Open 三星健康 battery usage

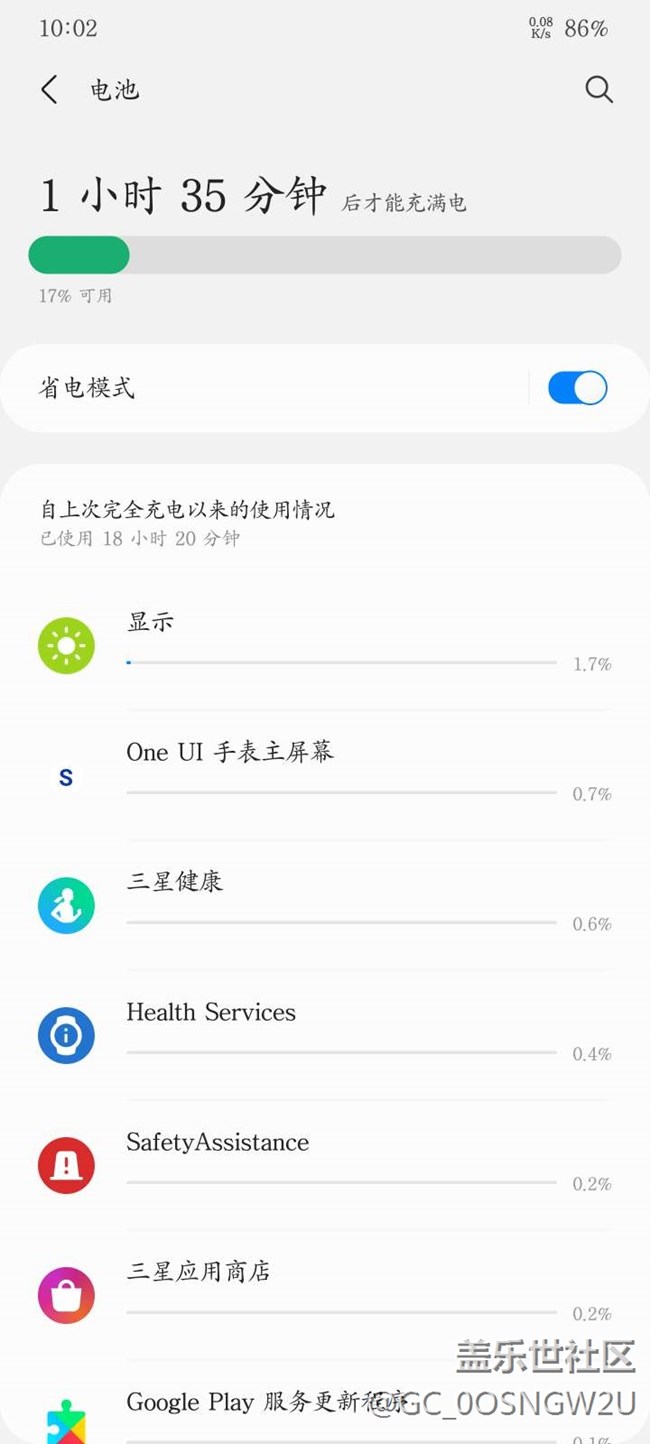[x=325, y=905]
